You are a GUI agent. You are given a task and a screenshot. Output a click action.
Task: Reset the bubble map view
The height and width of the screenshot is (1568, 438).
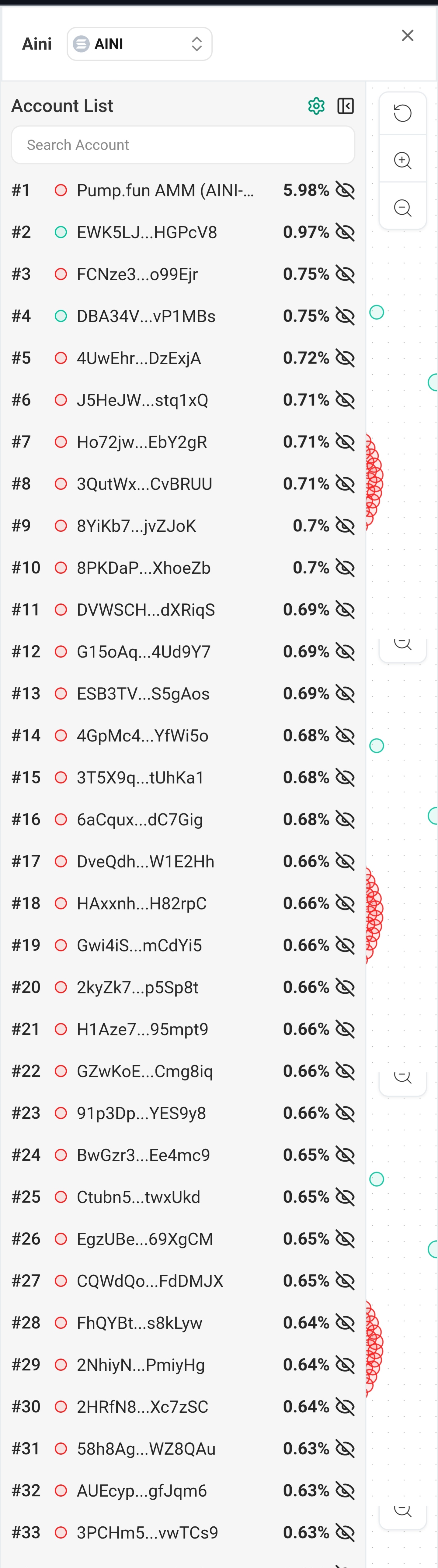click(x=403, y=113)
